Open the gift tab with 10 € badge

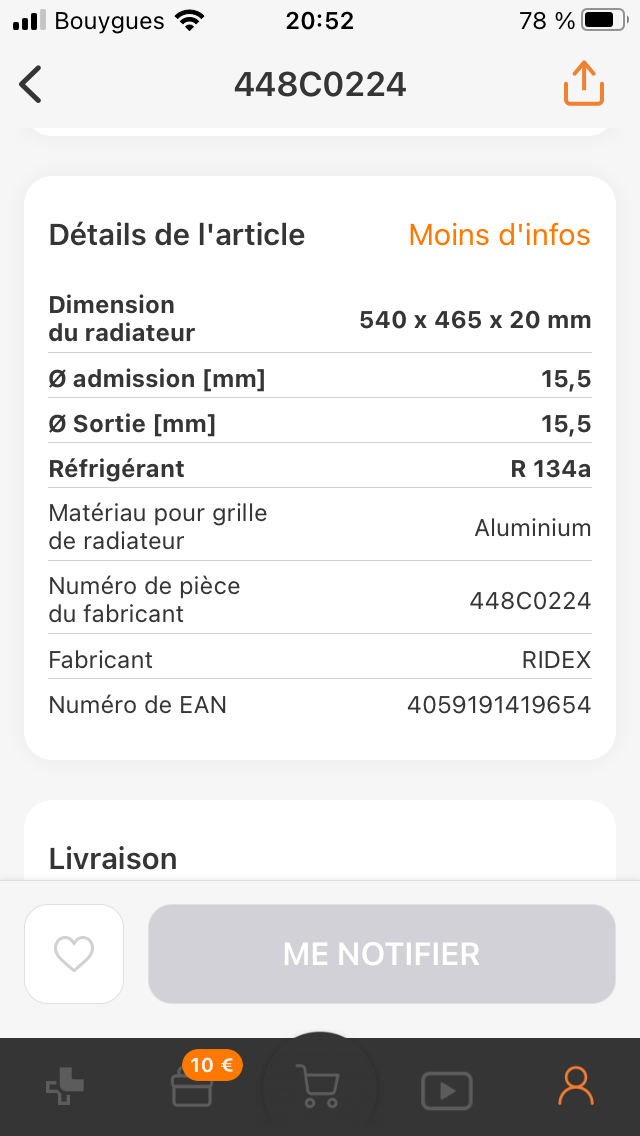tap(192, 1087)
